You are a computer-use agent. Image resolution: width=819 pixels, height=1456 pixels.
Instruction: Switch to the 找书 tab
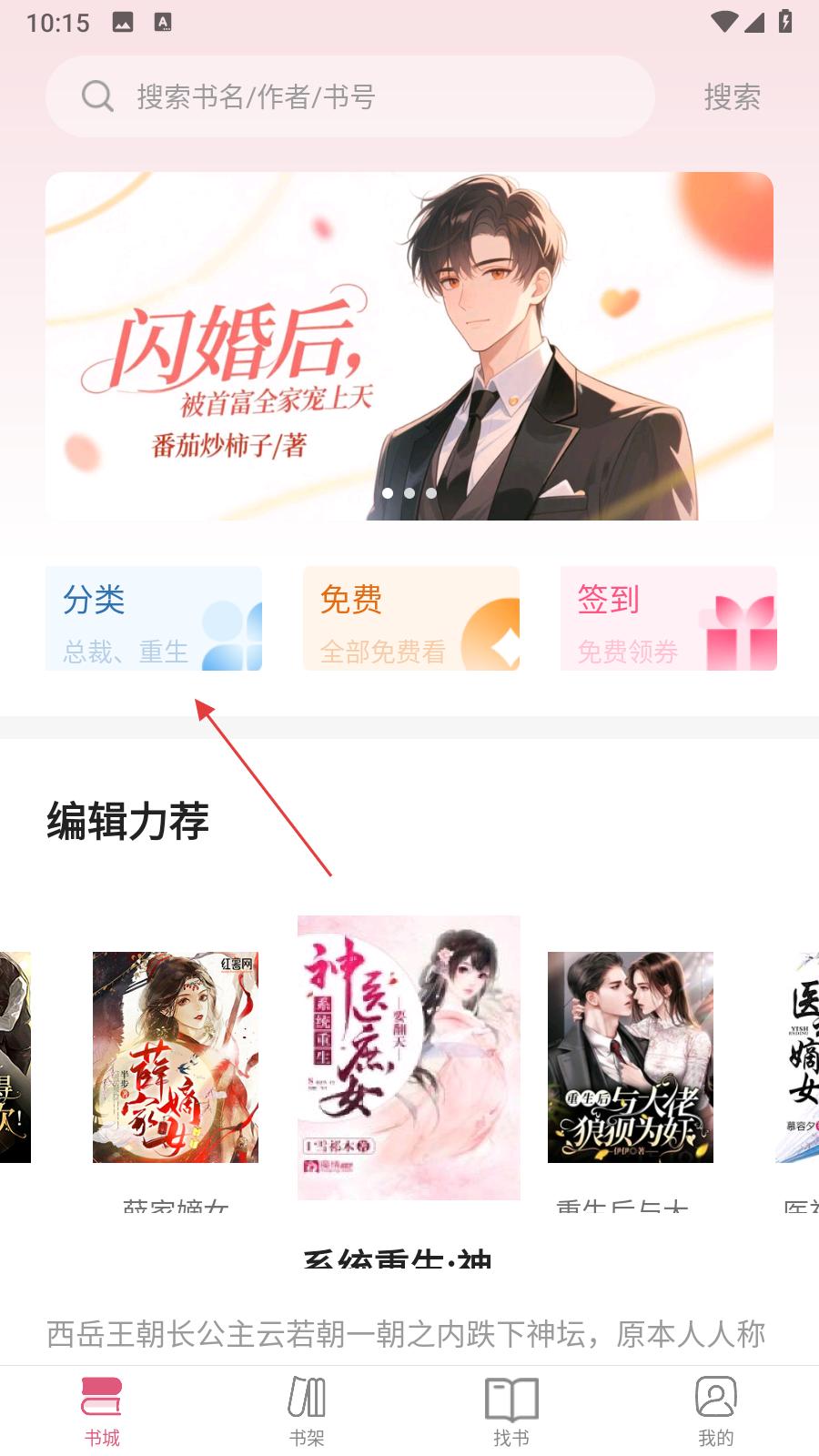[x=511, y=1410]
